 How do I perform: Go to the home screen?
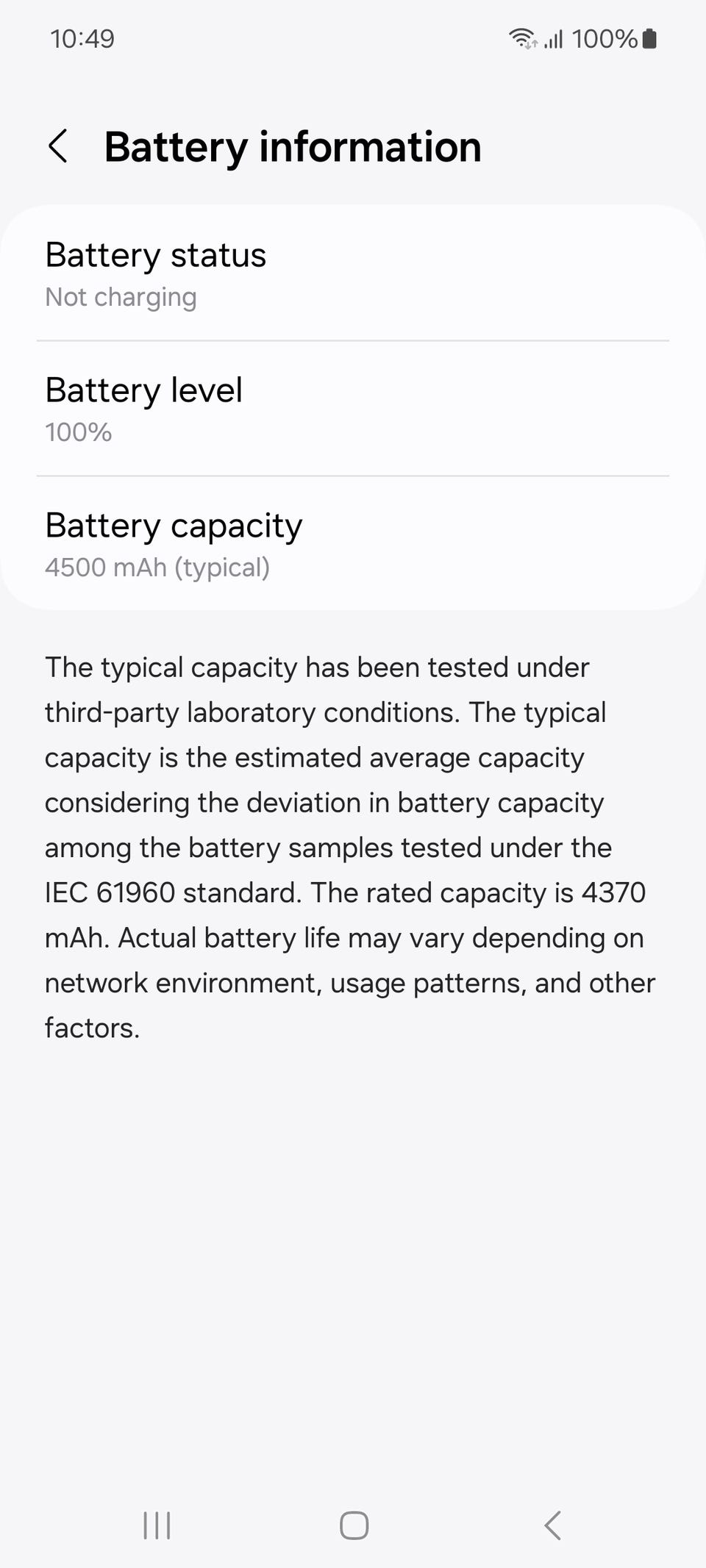click(x=354, y=1525)
